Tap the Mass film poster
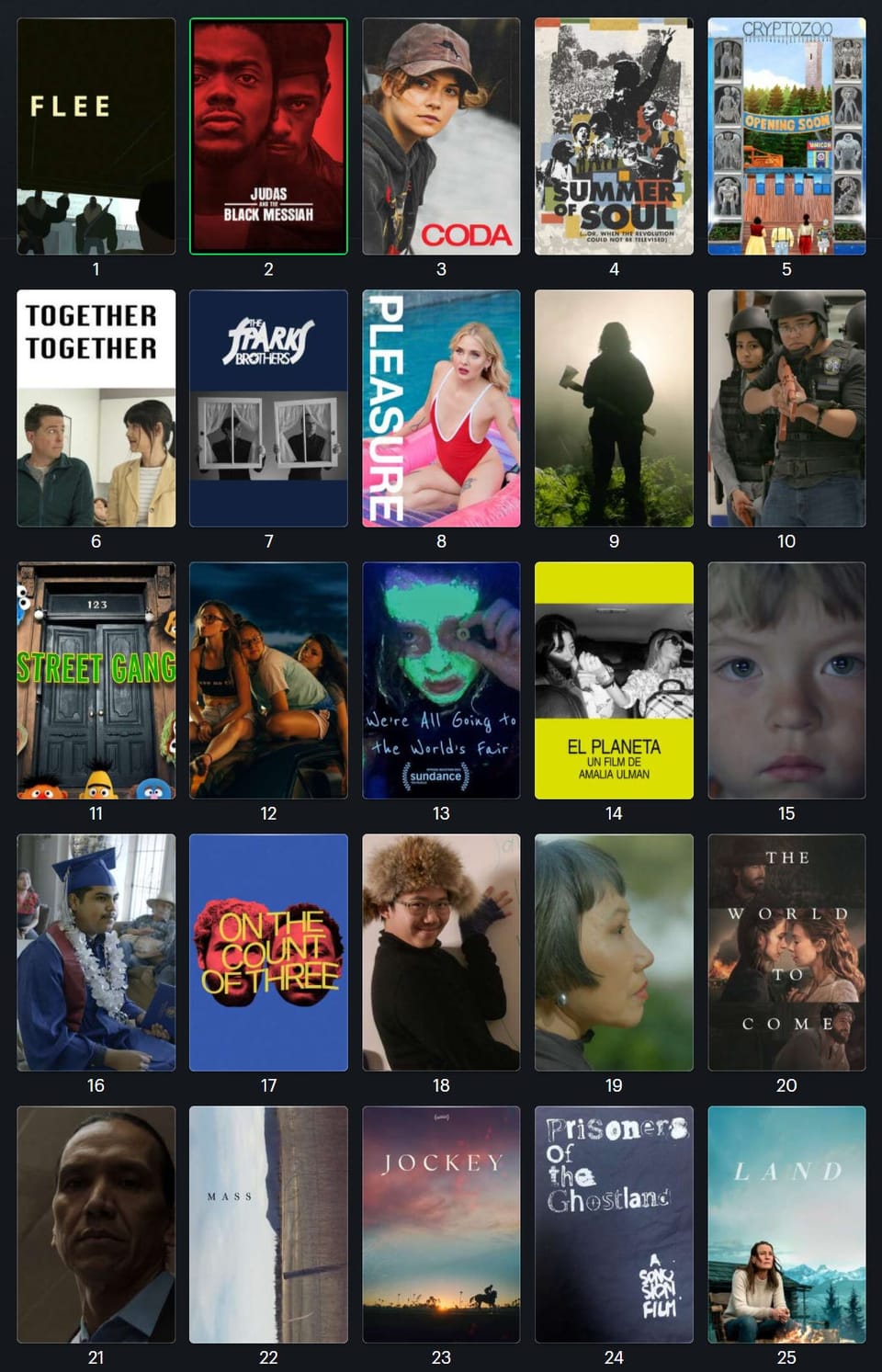Viewport: 882px width, 1372px height. tap(268, 1224)
